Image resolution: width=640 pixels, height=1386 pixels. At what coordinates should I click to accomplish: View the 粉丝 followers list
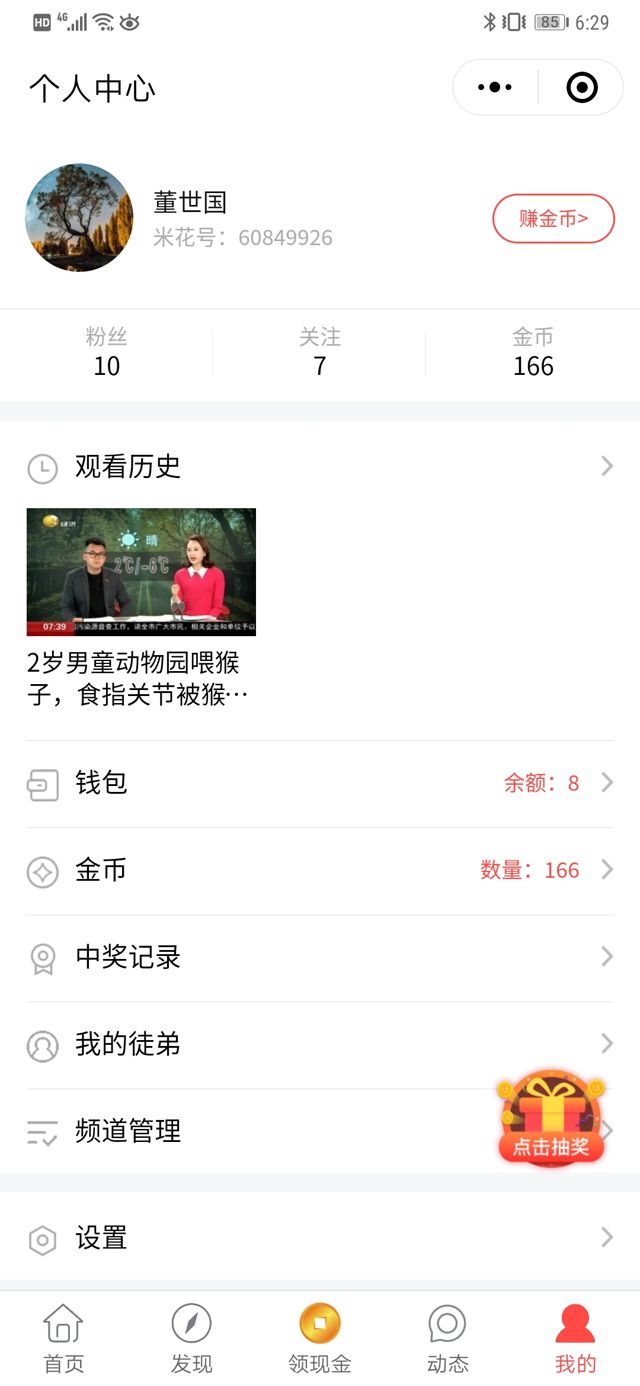tap(107, 353)
